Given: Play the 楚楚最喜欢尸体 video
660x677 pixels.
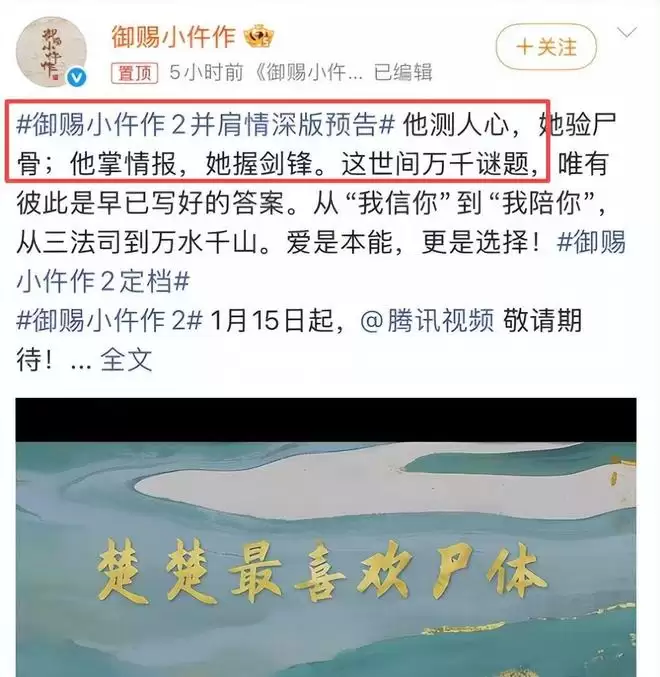Looking at the screenshot, I should [x=325, y=538].
